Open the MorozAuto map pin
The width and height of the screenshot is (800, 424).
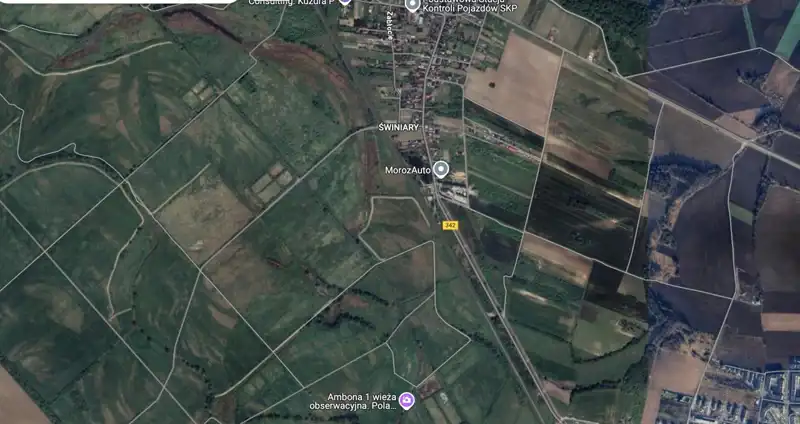click(x=441, y=170)
